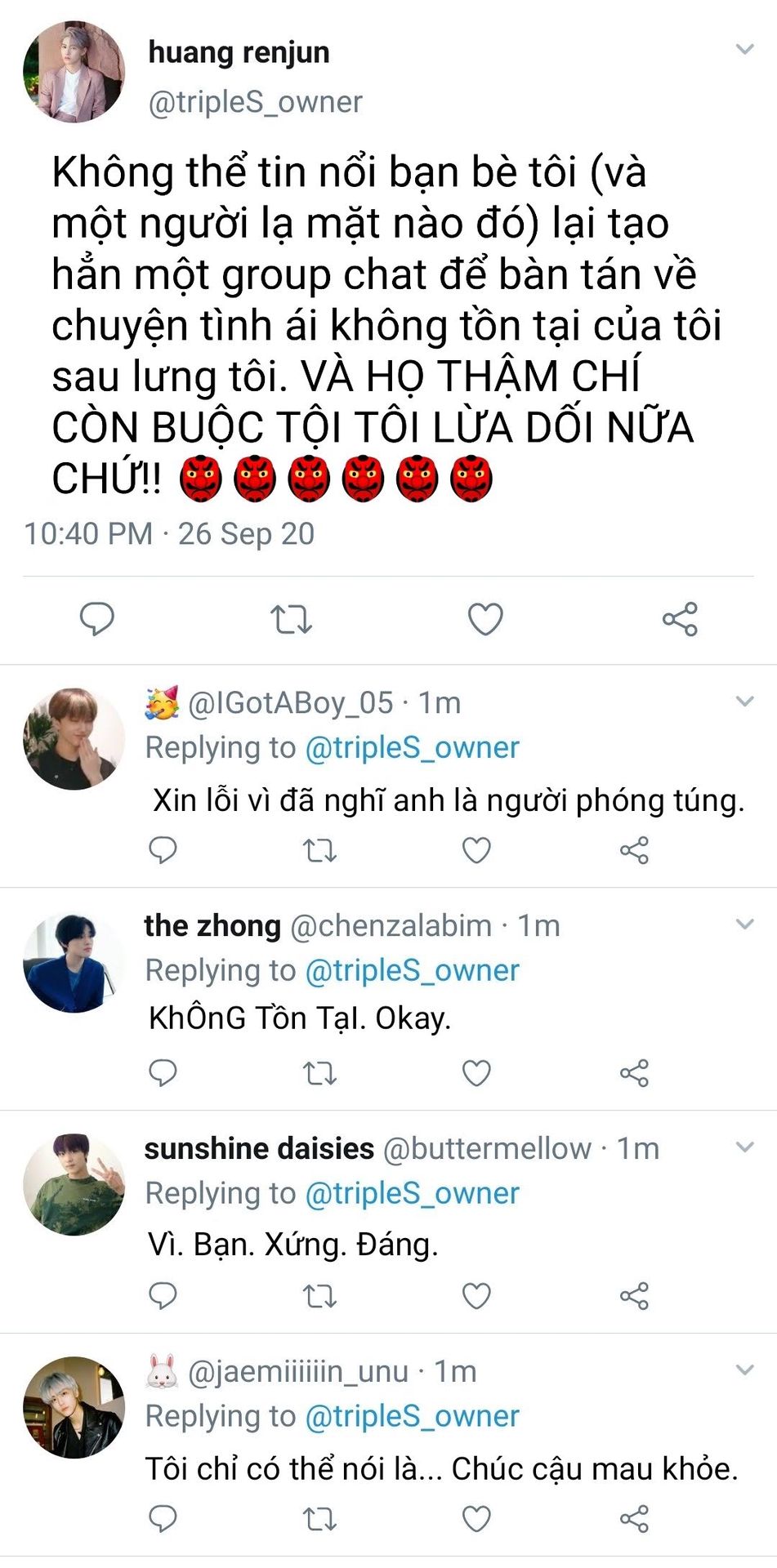This screenshot has height=1568, width=777.
Task: Like the reply from @IGotABoy_05
Action: [x=476, y=850]
